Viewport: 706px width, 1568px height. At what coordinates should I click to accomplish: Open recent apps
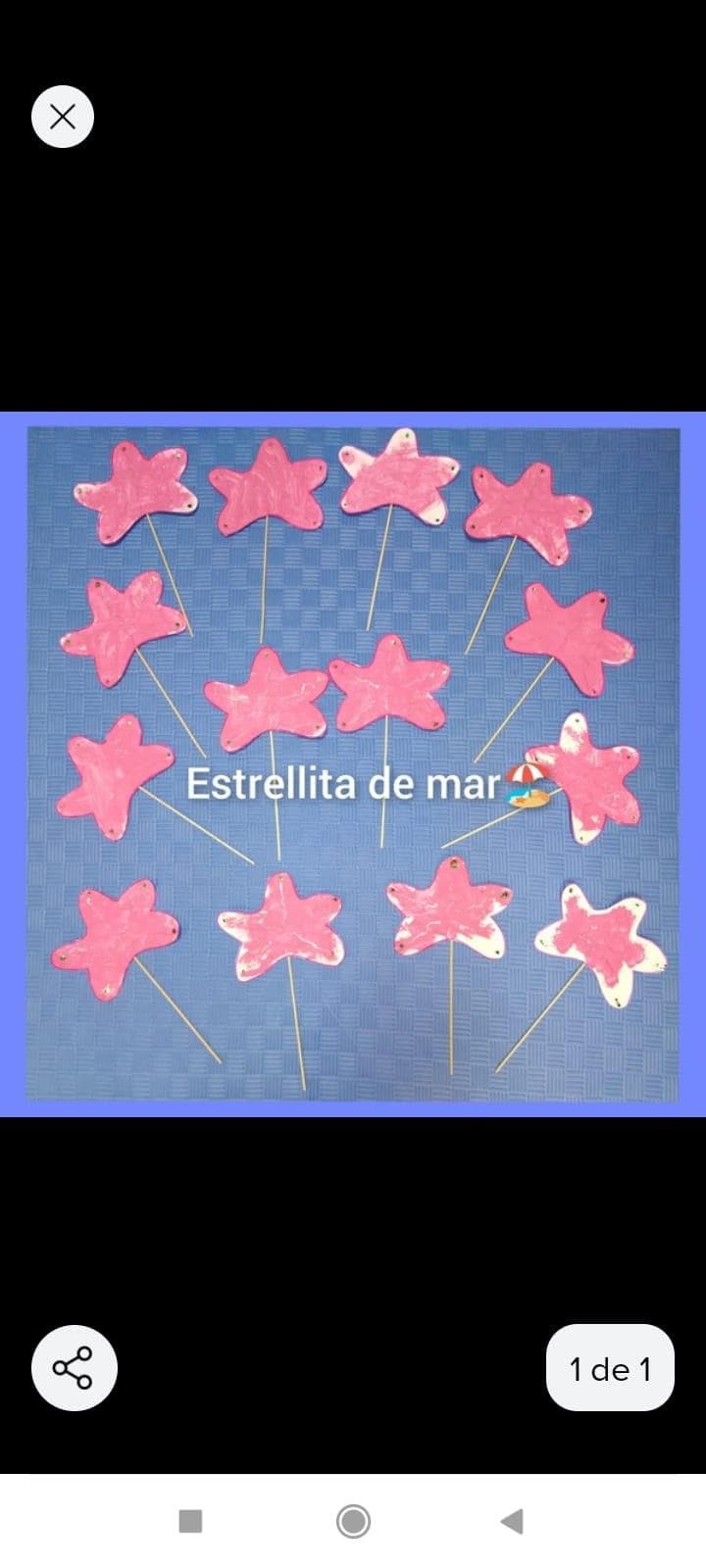click(190, 1521)
